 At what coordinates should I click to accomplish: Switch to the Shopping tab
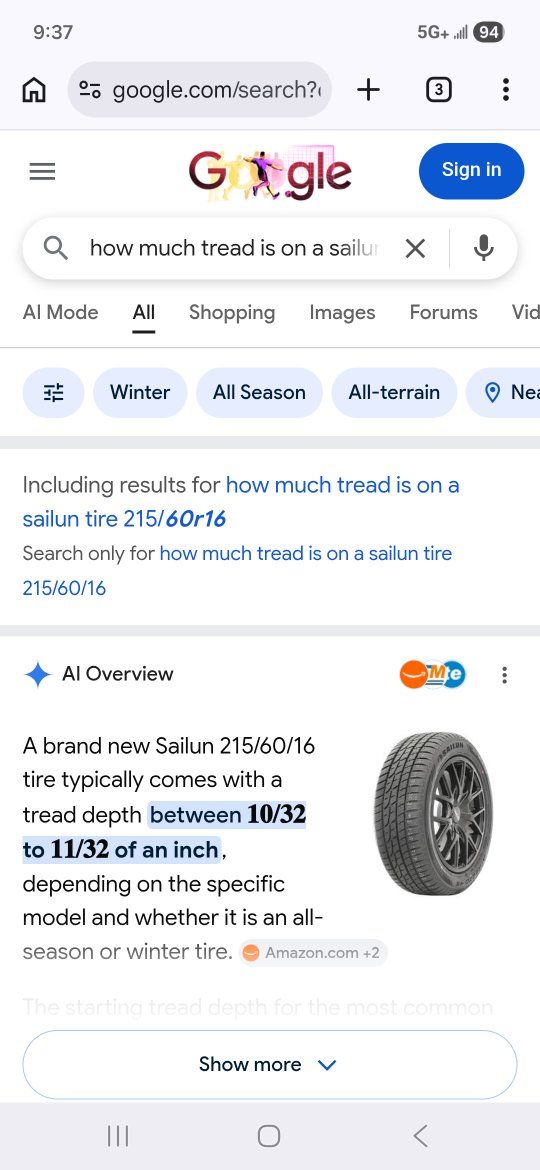pyautogui.click(x=232, y=312)
